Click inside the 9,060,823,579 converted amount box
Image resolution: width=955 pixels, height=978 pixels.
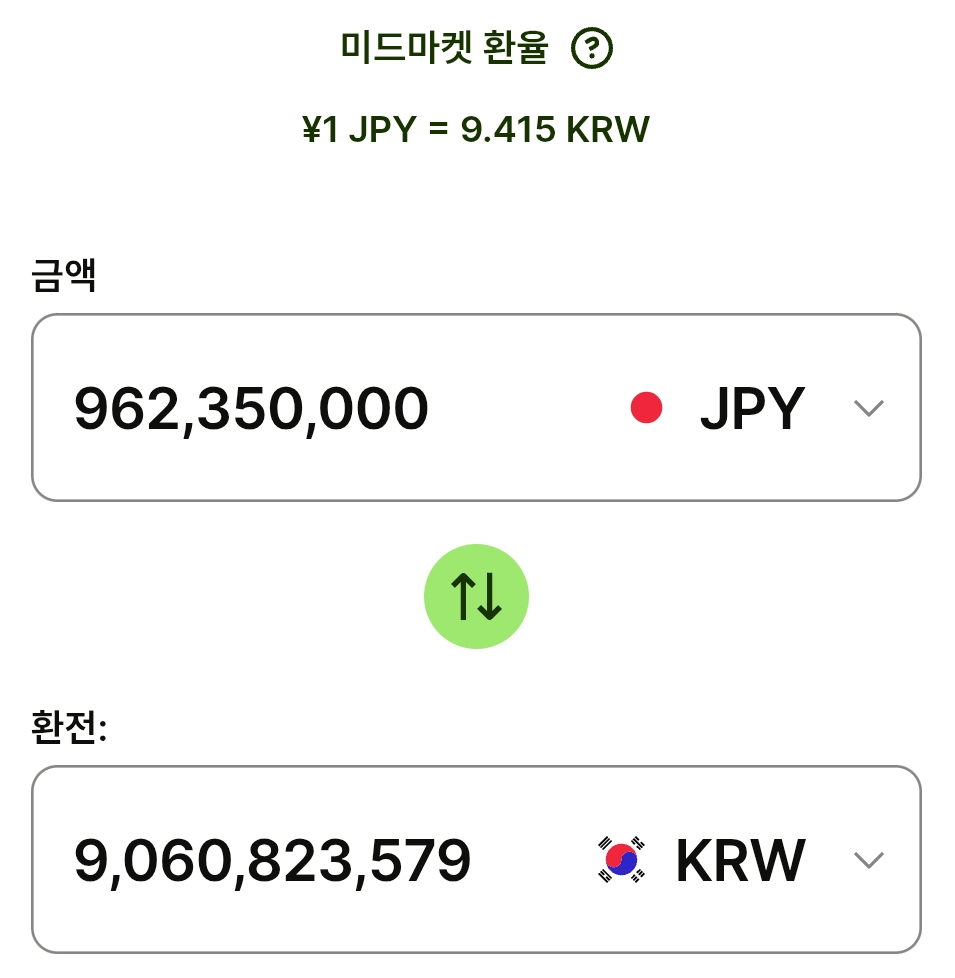pyautogui.click(x=272, y=858)
